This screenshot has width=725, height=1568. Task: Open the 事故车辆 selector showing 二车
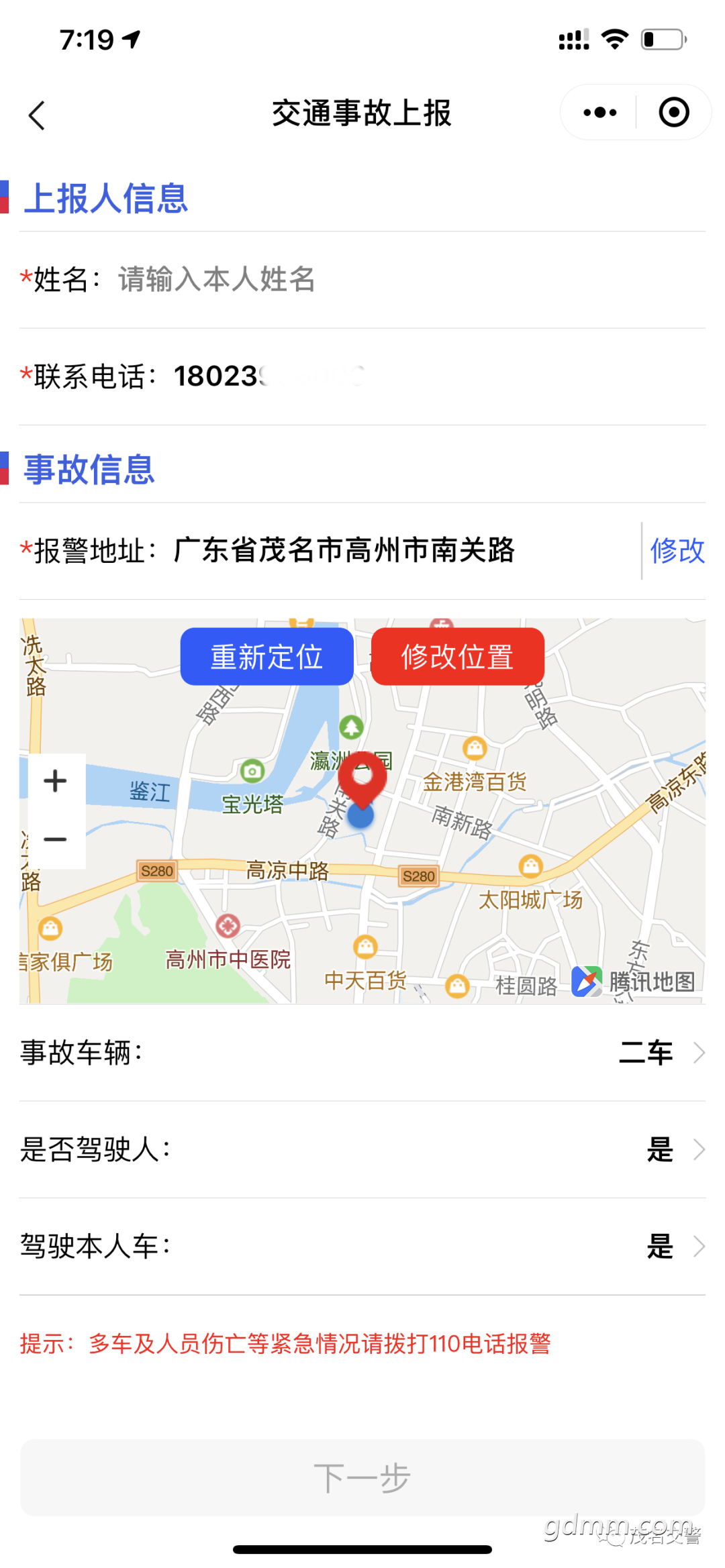point(362,1052)
